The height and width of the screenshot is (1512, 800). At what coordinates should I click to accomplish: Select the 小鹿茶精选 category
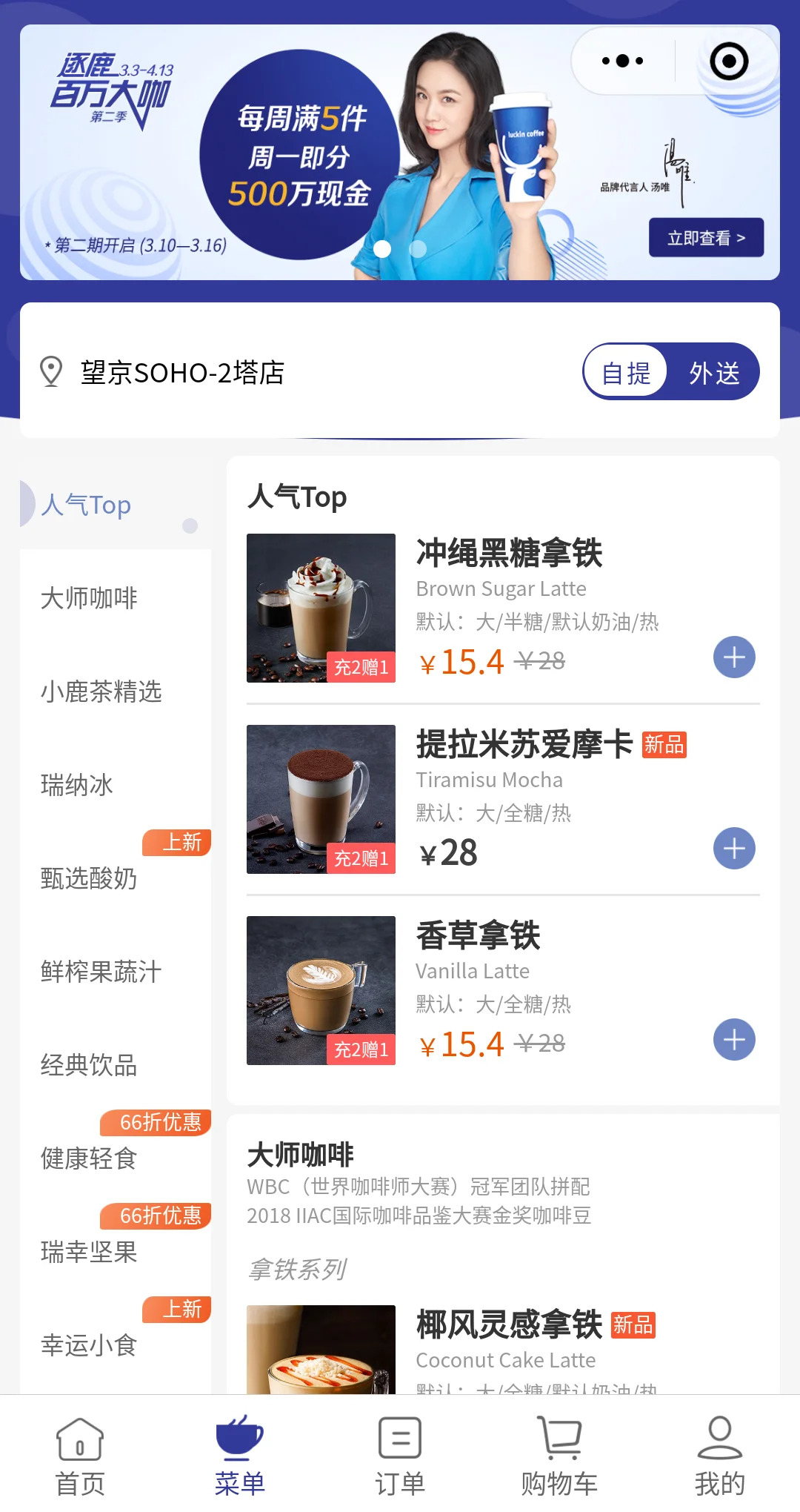[x=101, y=692]
